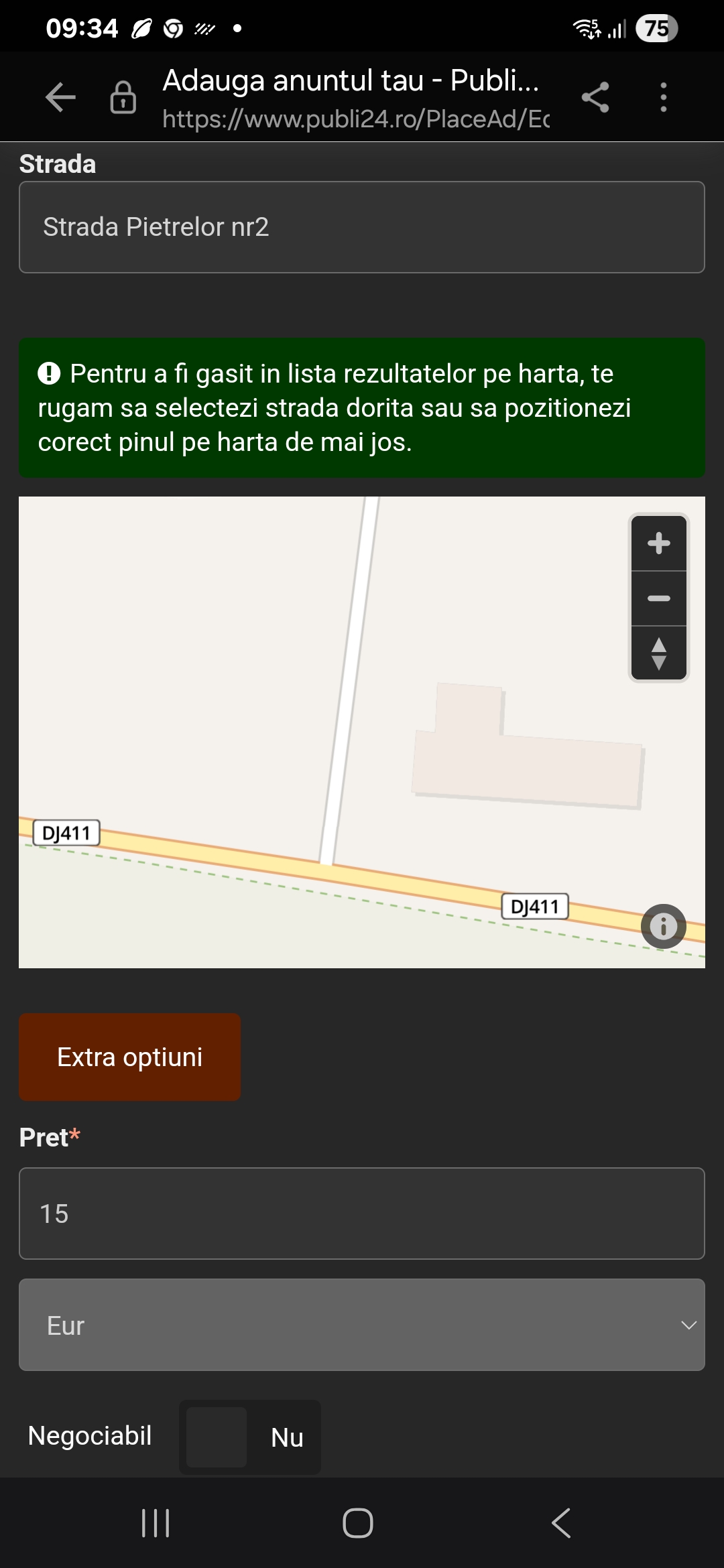Open Extra optiuni
This screenshot has width=724, height=1568.
tap(129, 1057)
